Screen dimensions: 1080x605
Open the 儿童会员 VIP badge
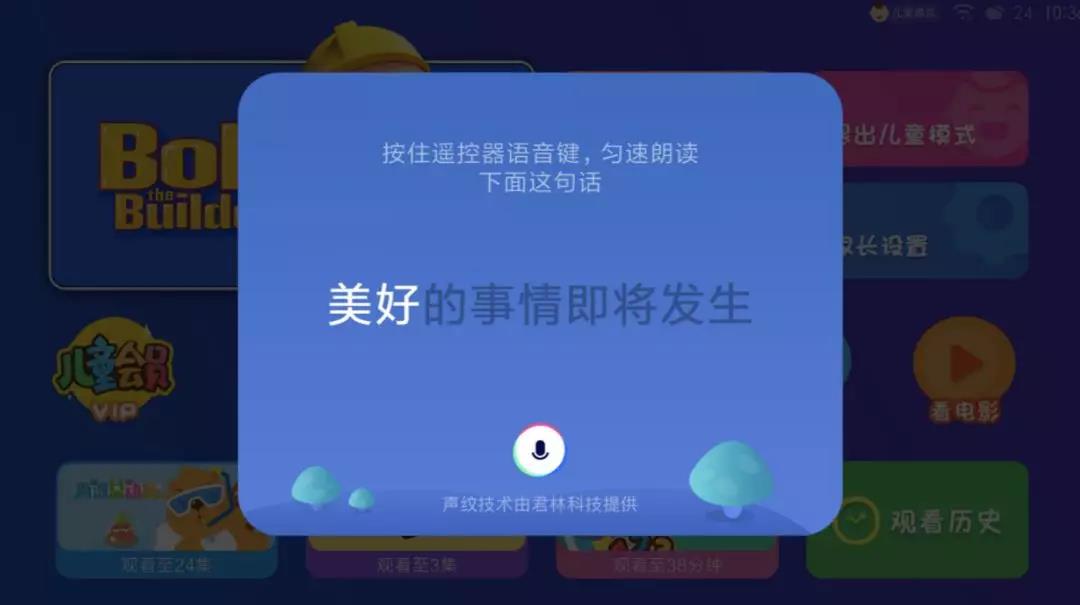click(x=113, y=370)
